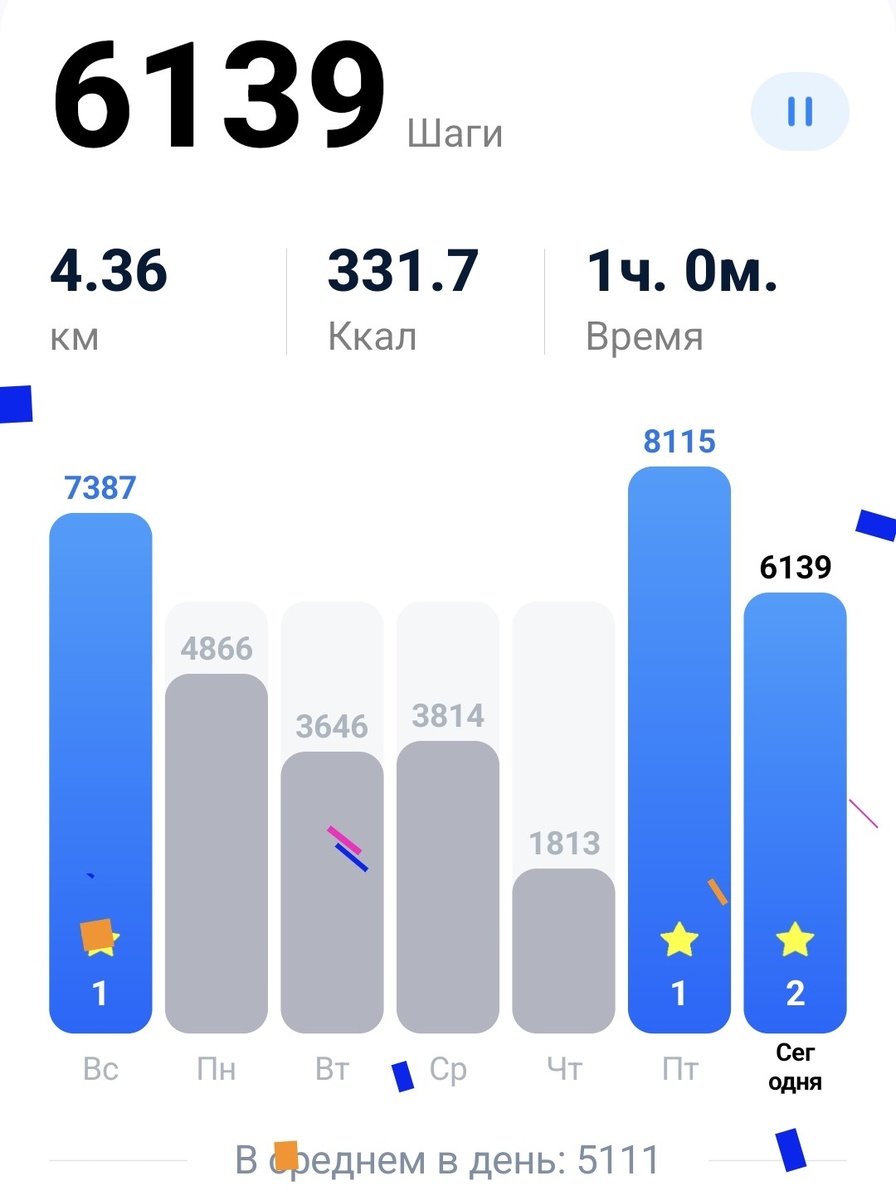Expand the Пн bar showing 4866 steps
Image resolution: width=896 pixels, height=1200 pixels.
tap(217, 850)
